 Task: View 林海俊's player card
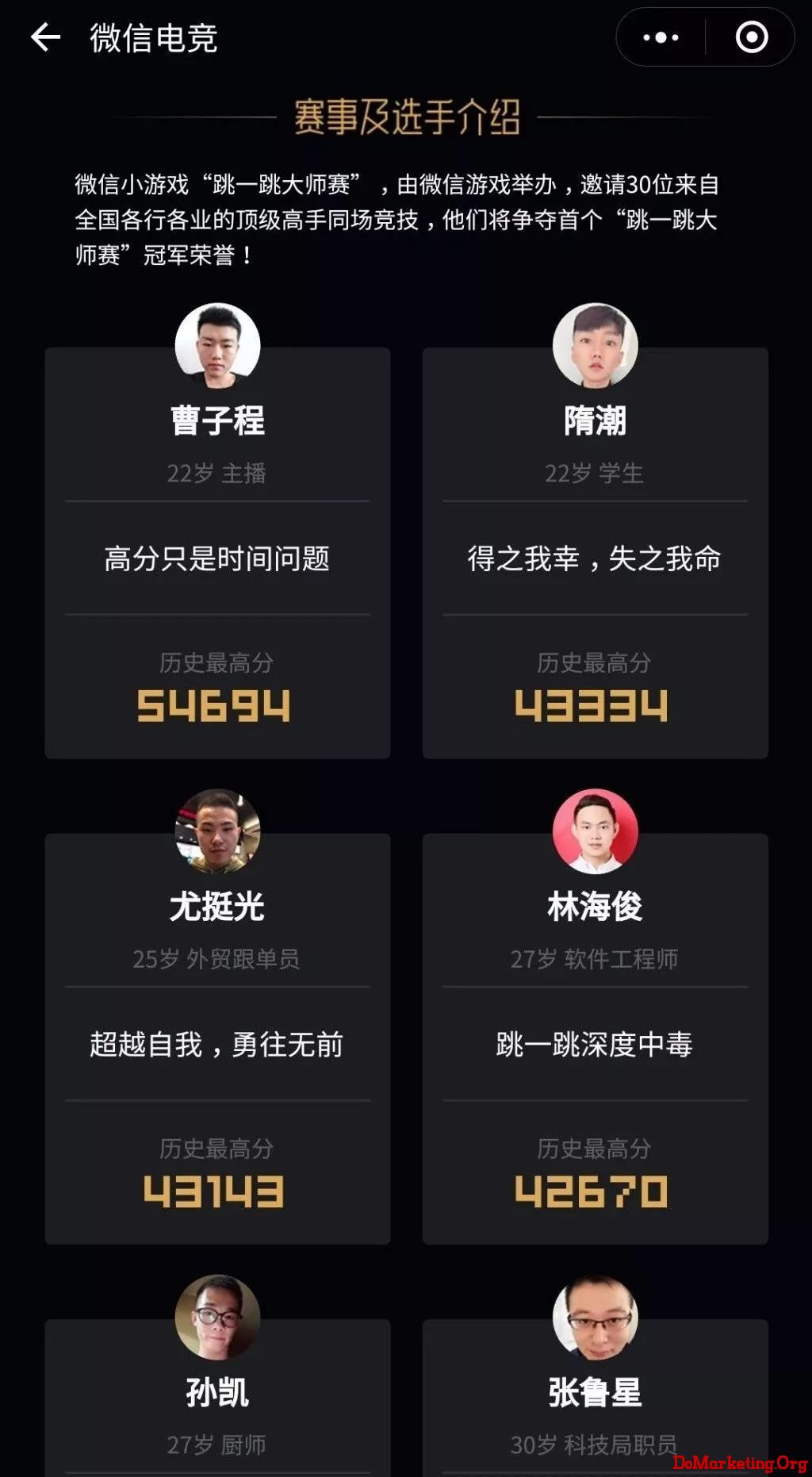[595, 1038]
